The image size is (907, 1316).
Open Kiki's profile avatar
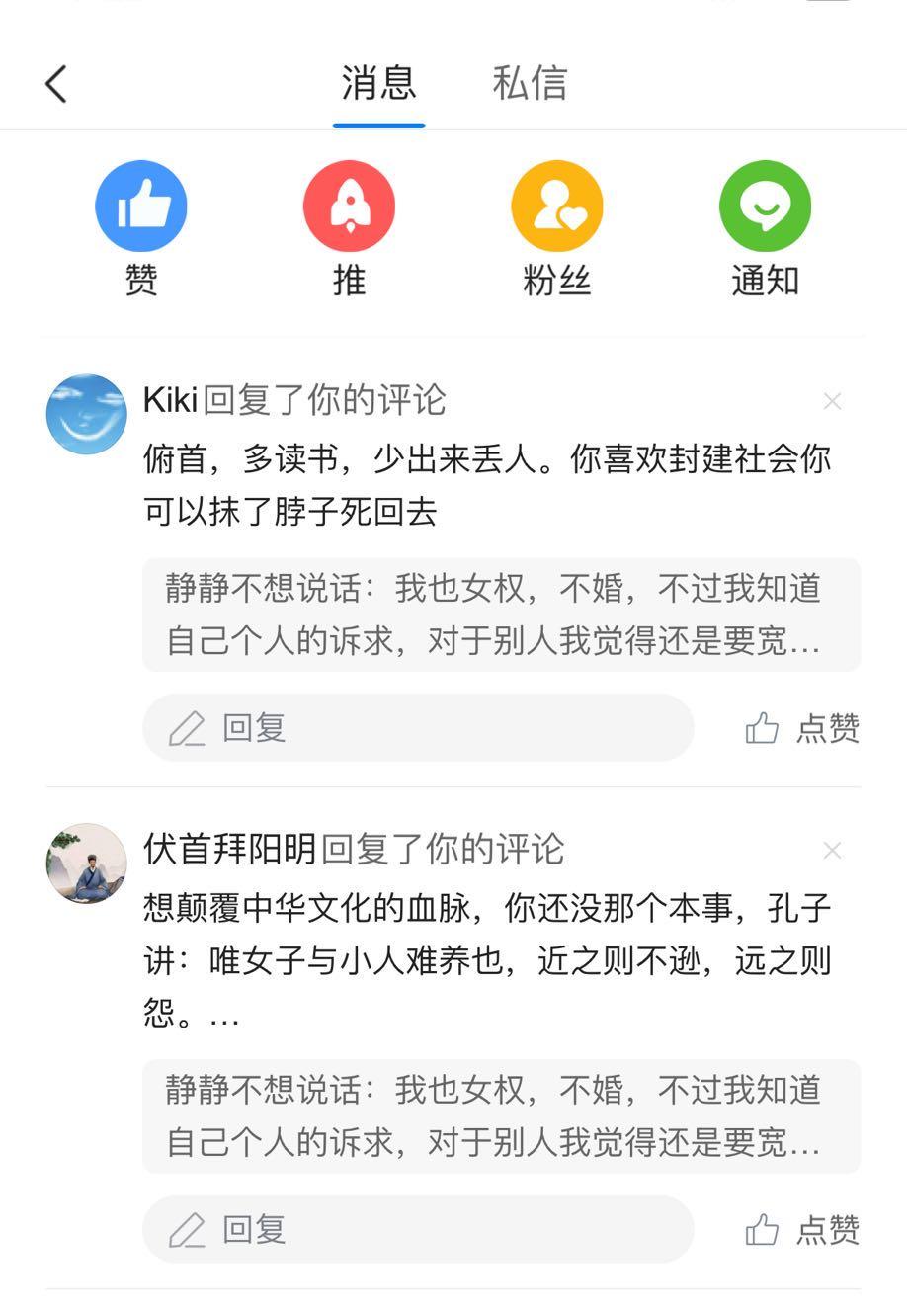click(87, 414)
